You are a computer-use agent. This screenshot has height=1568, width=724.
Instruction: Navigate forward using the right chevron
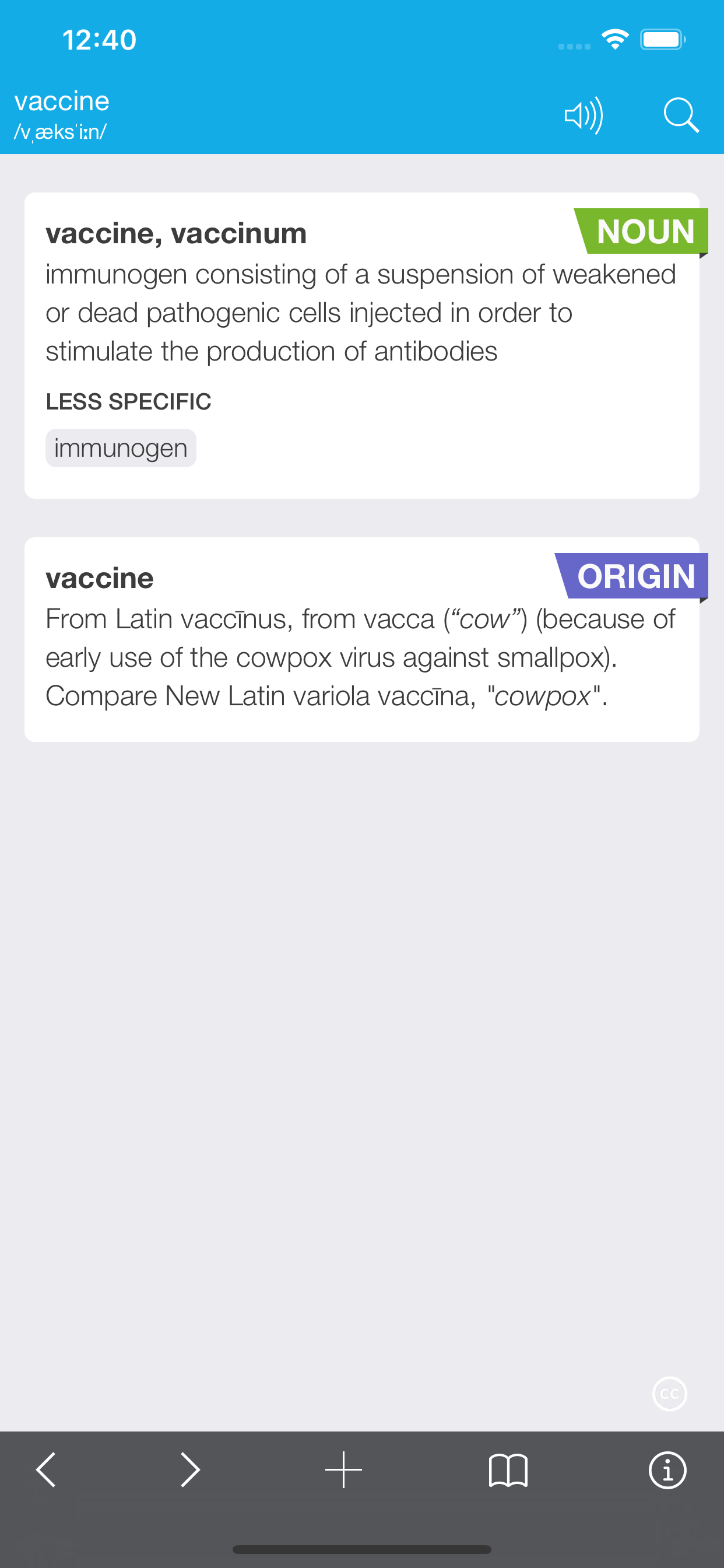[189, 1468]
